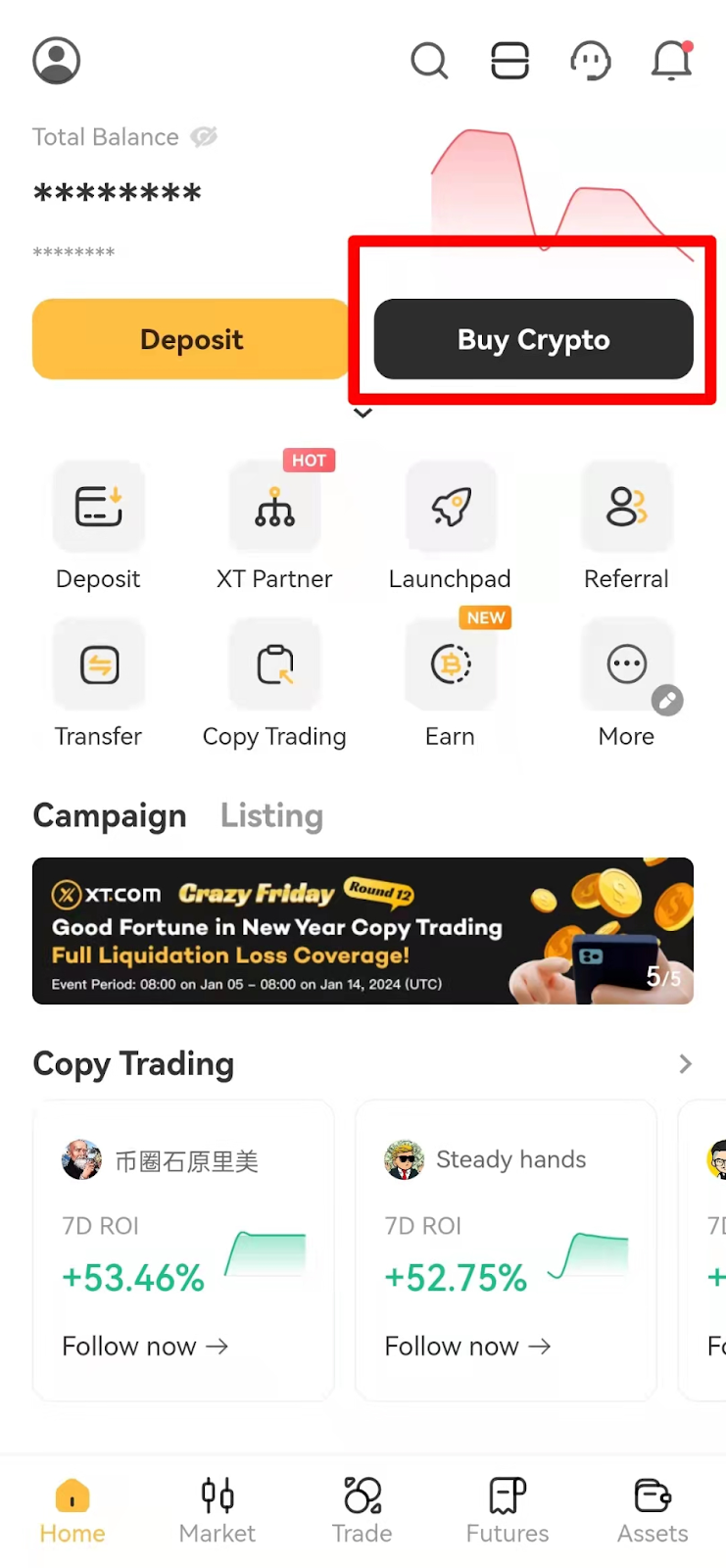Open the profile avatar icon

point(57,61)
